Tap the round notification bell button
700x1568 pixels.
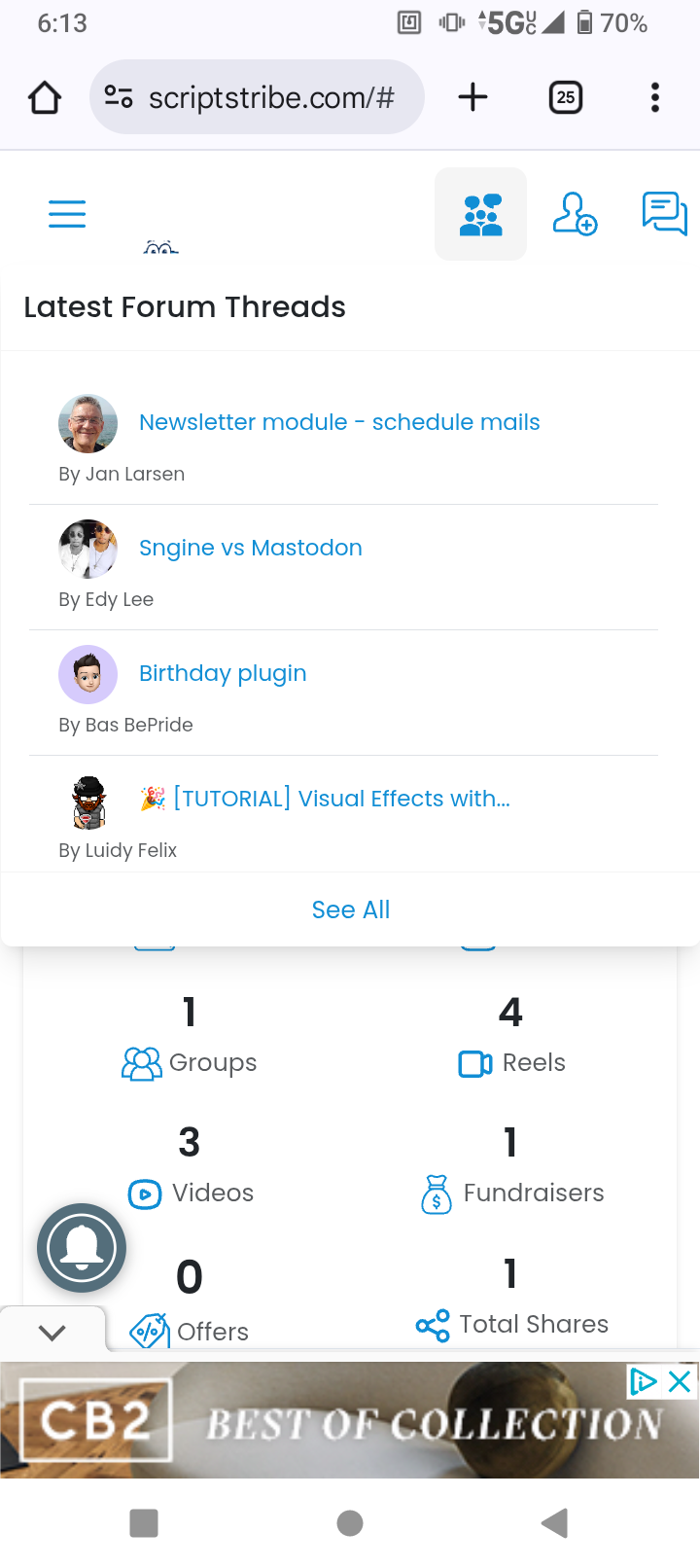(82, 1248)
